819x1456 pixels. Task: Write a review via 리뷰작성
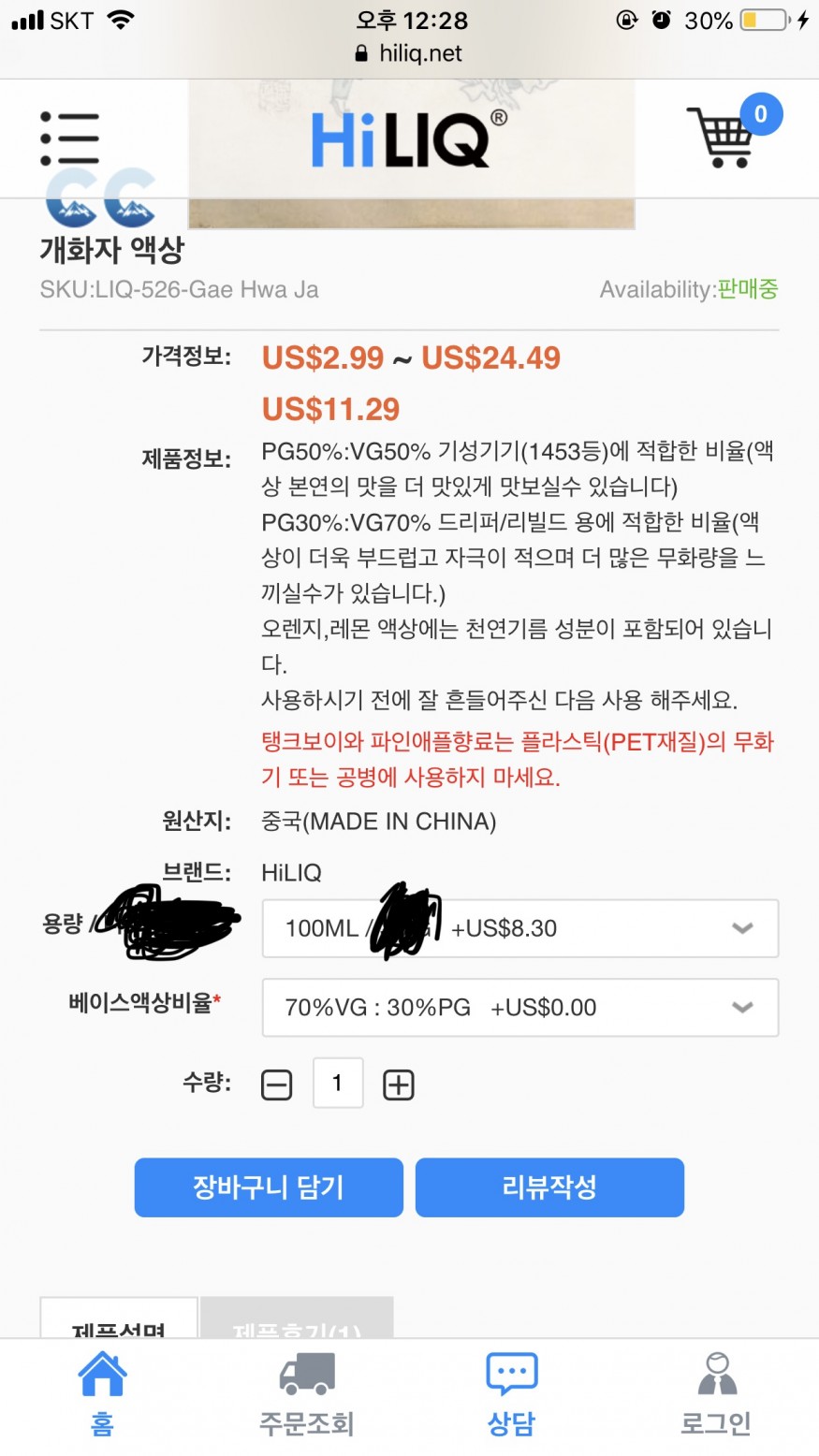(549, 1187)
